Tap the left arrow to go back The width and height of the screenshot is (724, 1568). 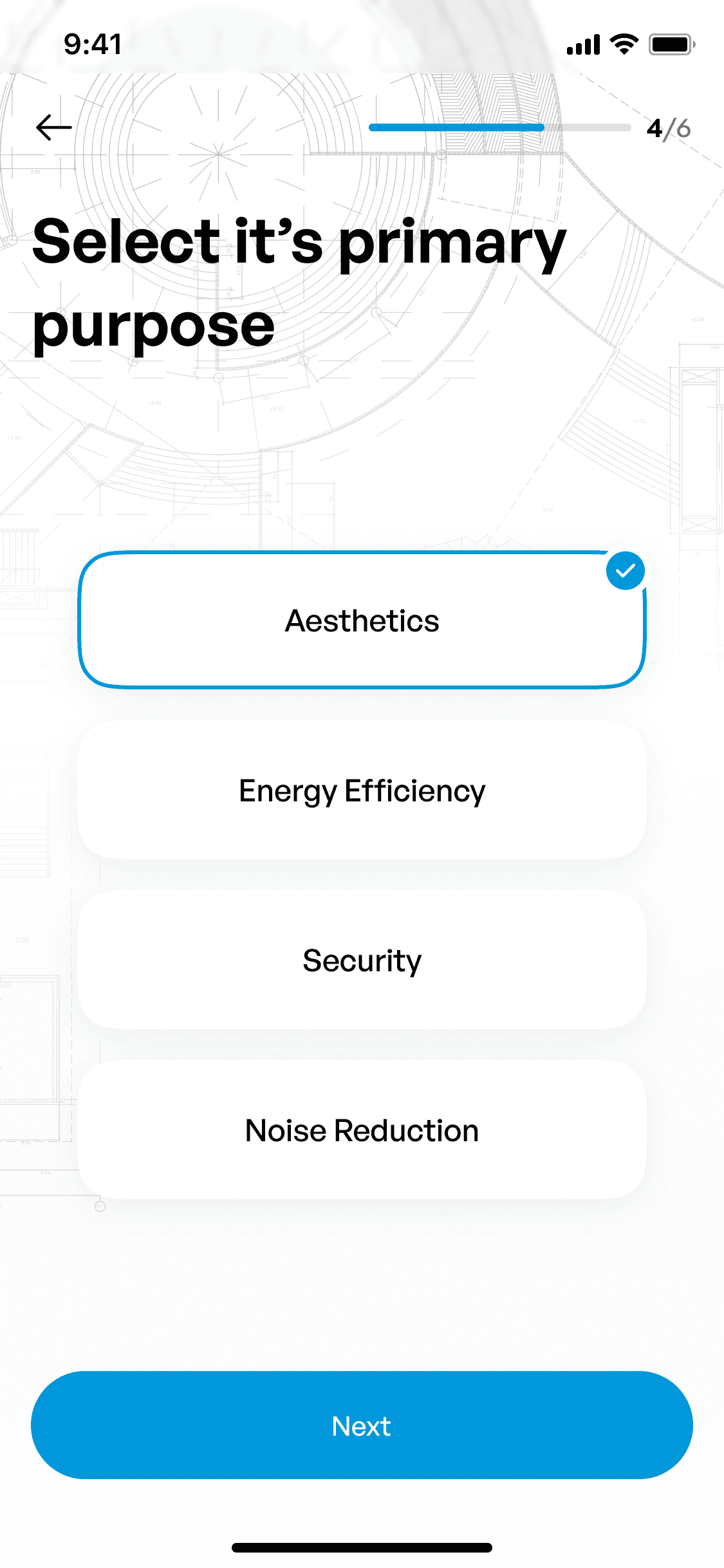51,127
